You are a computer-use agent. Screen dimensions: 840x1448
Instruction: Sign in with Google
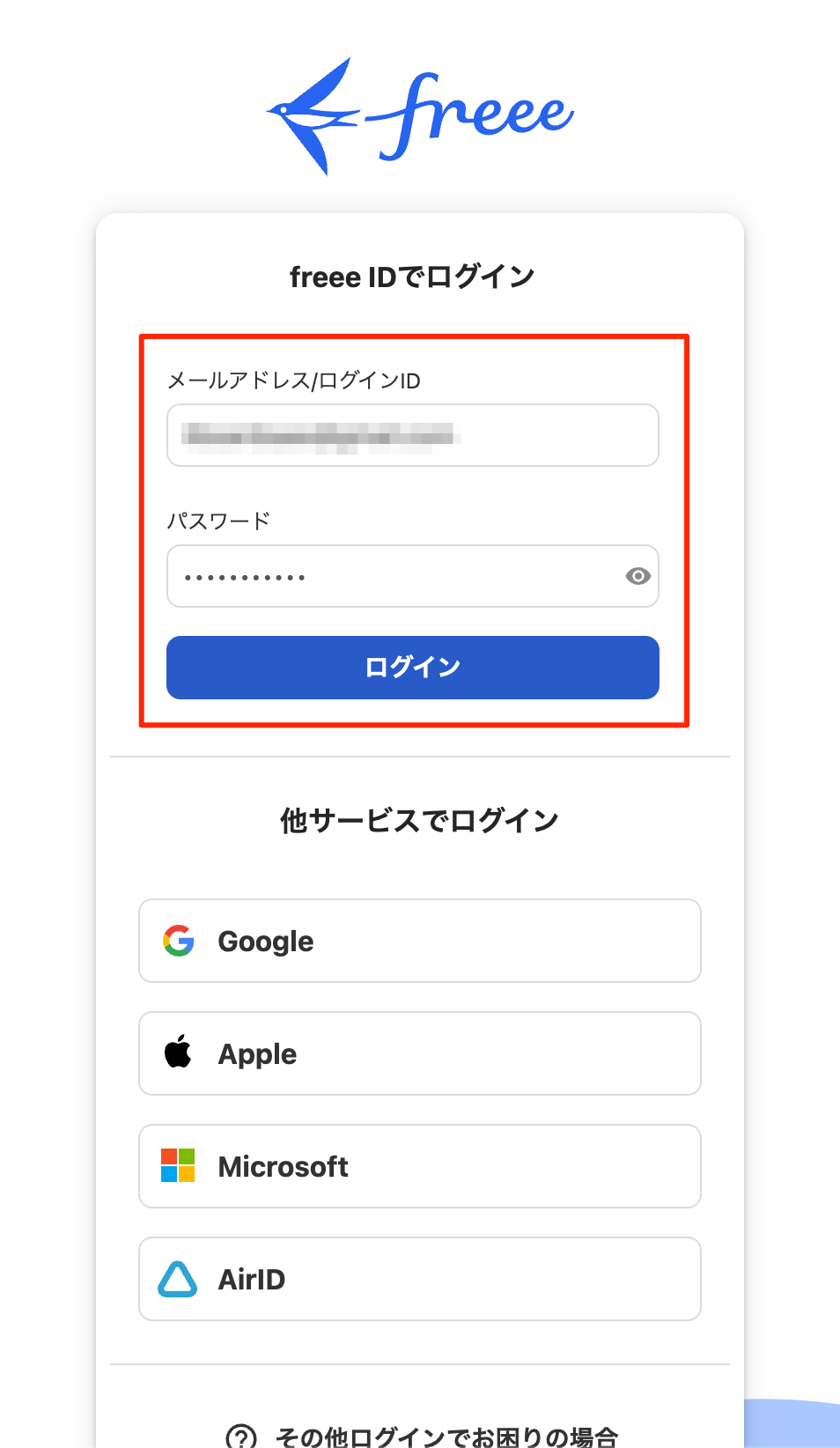point(419,941)
